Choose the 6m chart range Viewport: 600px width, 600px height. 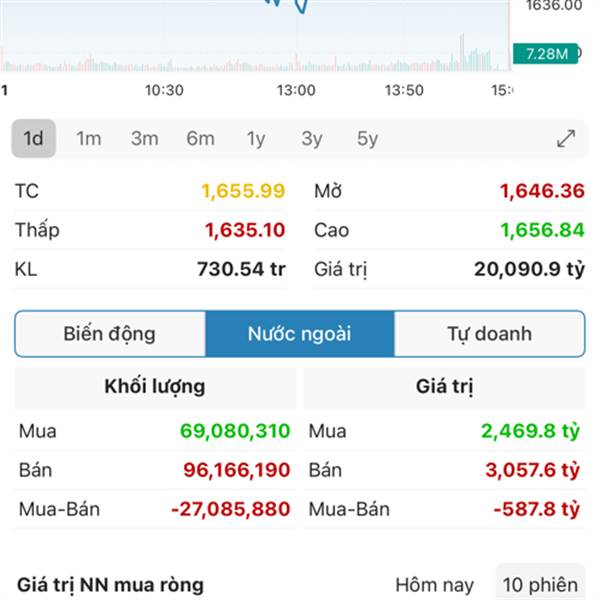[200, 139]
